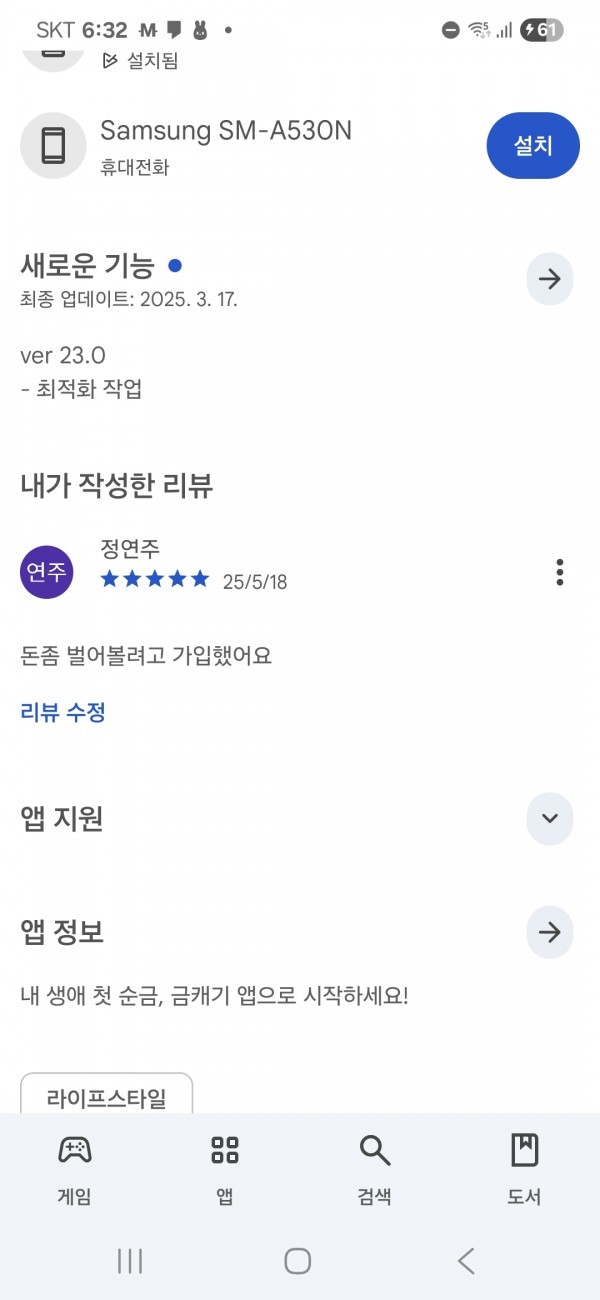This screenshot has height=1300, width=600.
Task: Open the overflow menu on 정연주's review
Action: point(560,572)
